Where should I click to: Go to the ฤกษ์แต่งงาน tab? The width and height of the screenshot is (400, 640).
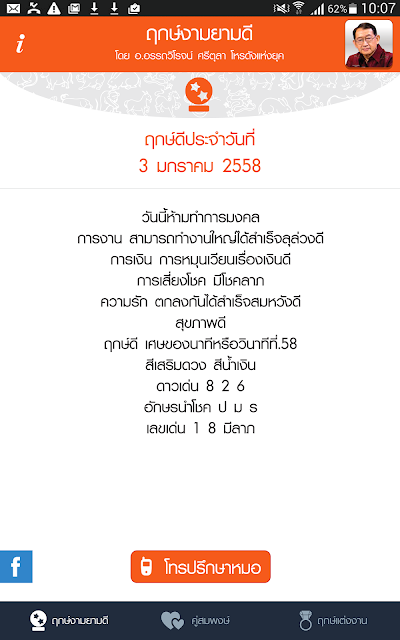tap(333, 620)
